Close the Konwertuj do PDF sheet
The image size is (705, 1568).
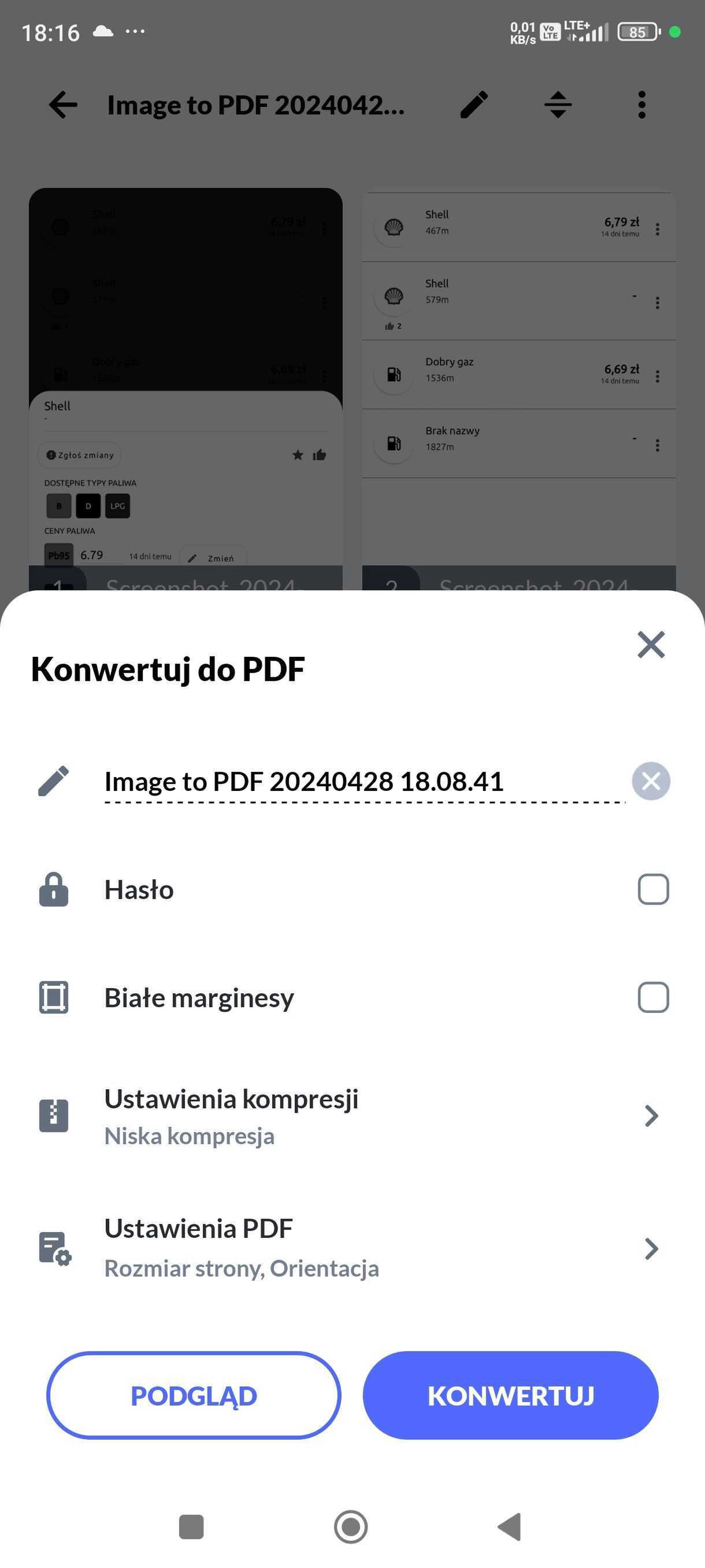(x=650, y=645)
